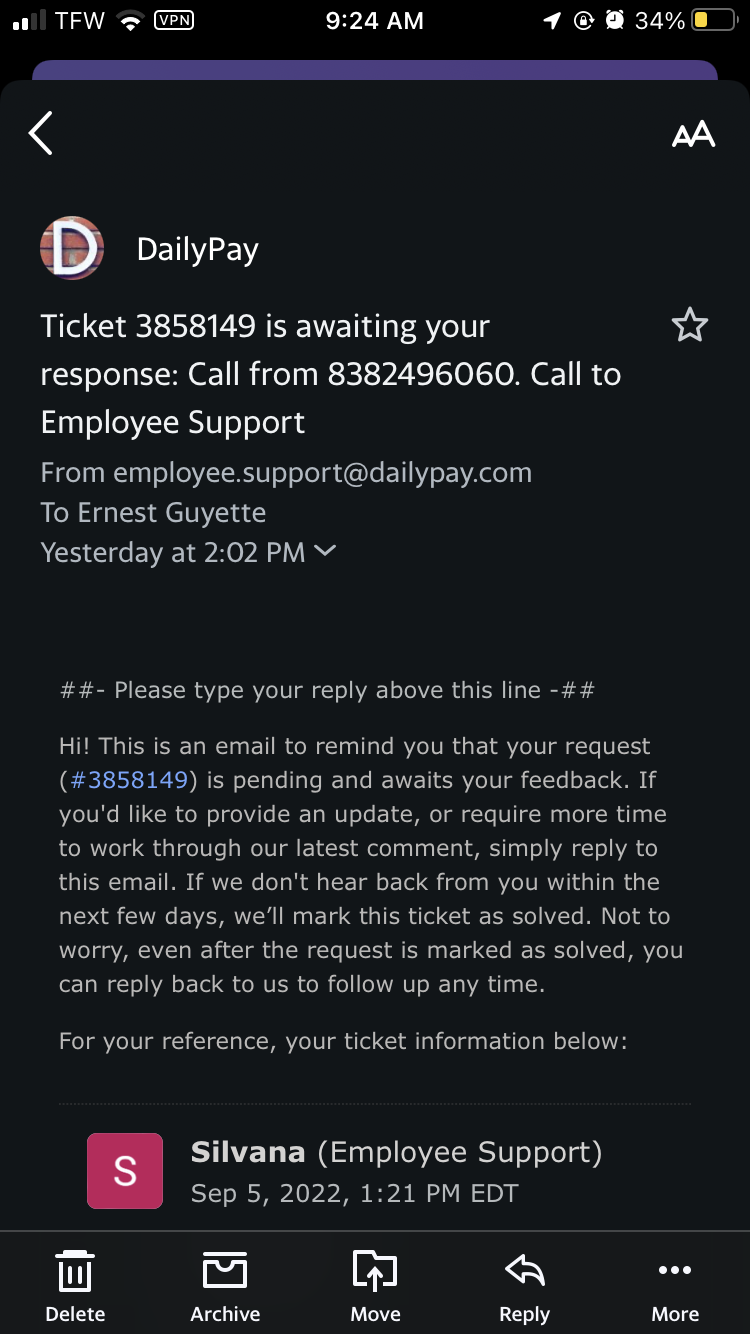Go back to the inbox list

(40, 133)
